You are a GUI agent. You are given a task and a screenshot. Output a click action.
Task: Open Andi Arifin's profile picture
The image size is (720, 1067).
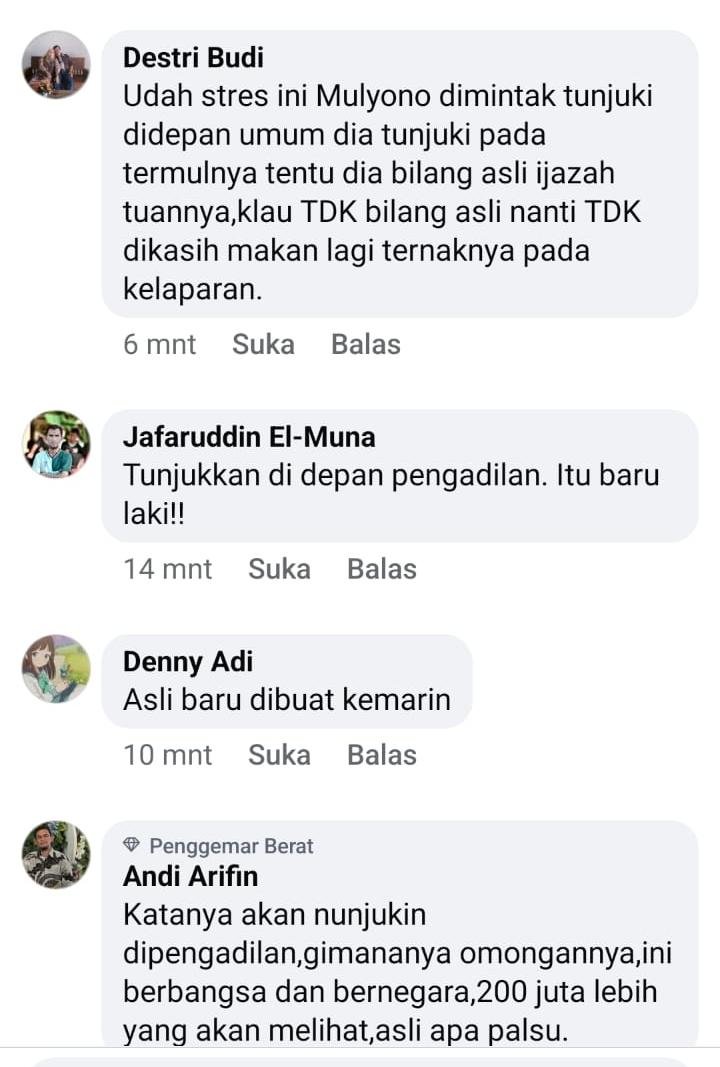point(56,855)
